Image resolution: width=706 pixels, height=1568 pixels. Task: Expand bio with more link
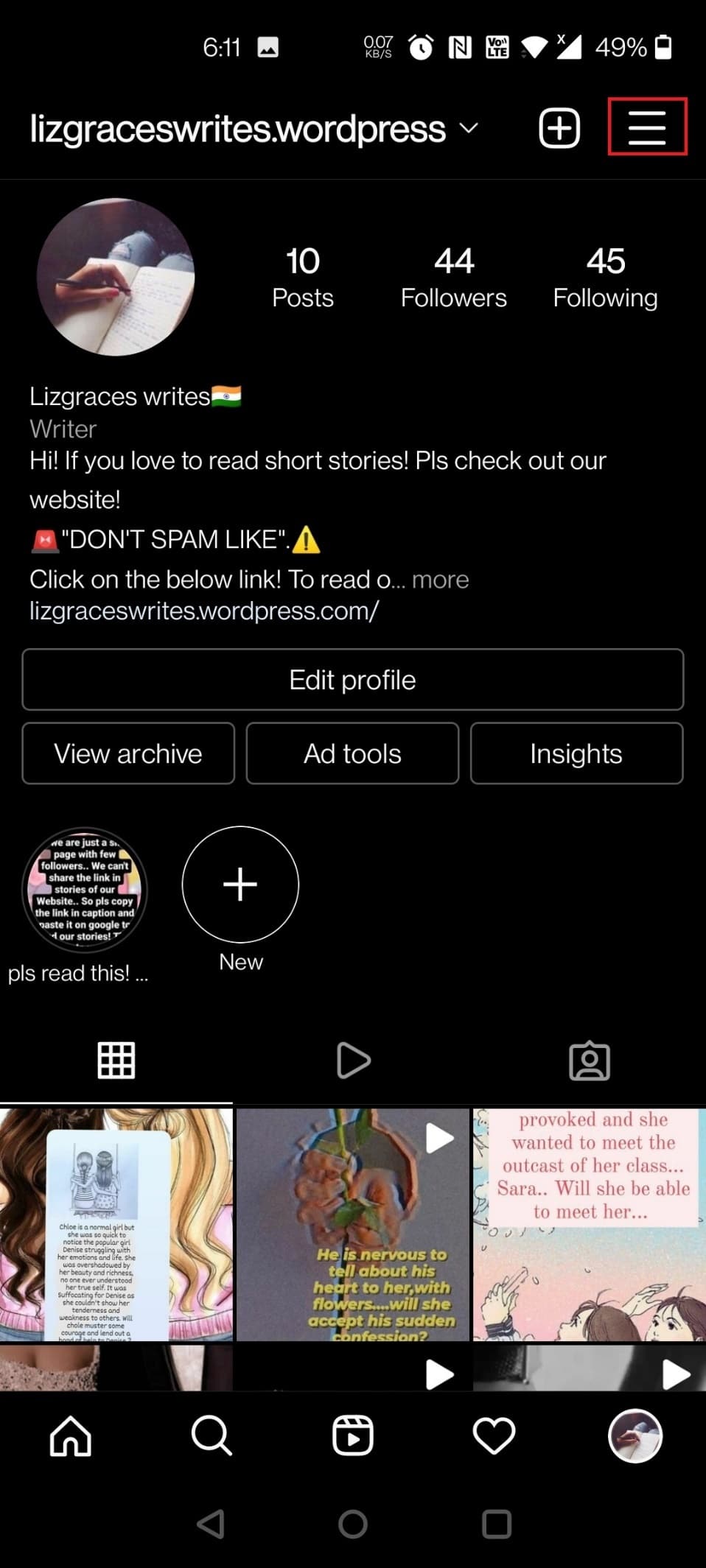[x=440, y=580]
